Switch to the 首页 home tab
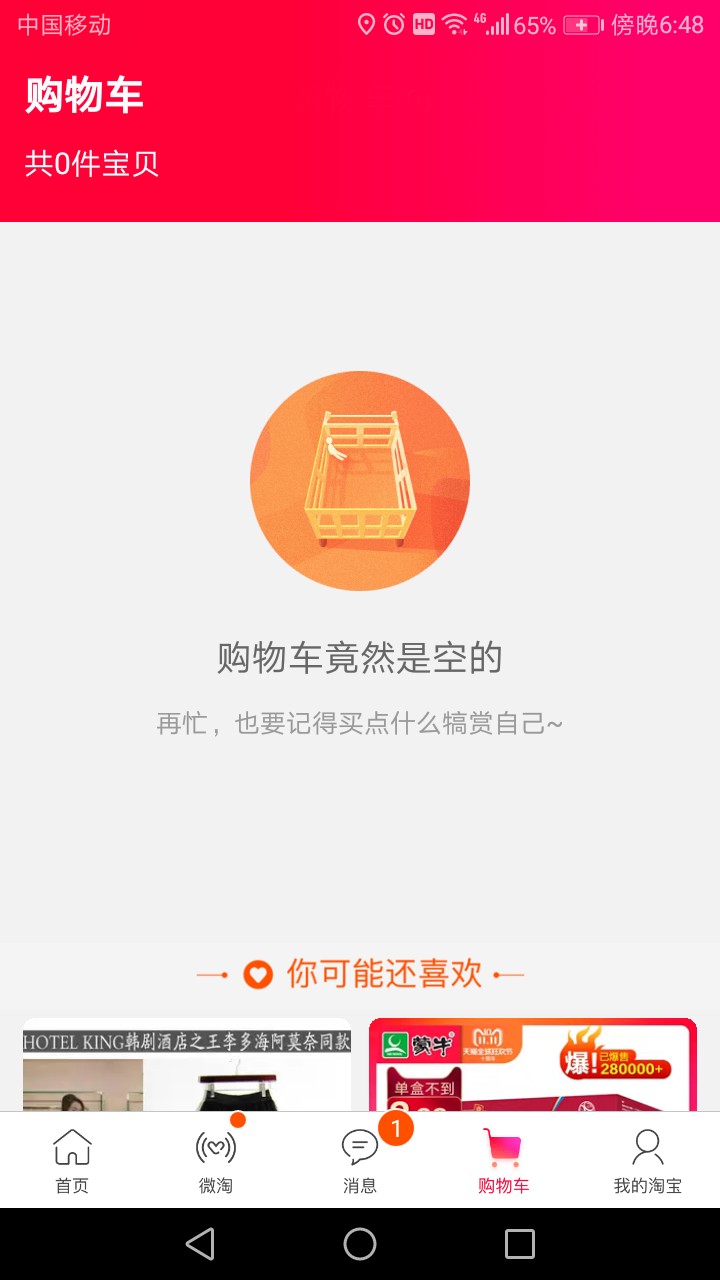This screenshot has height=1280, width=720. point(72,1160)
